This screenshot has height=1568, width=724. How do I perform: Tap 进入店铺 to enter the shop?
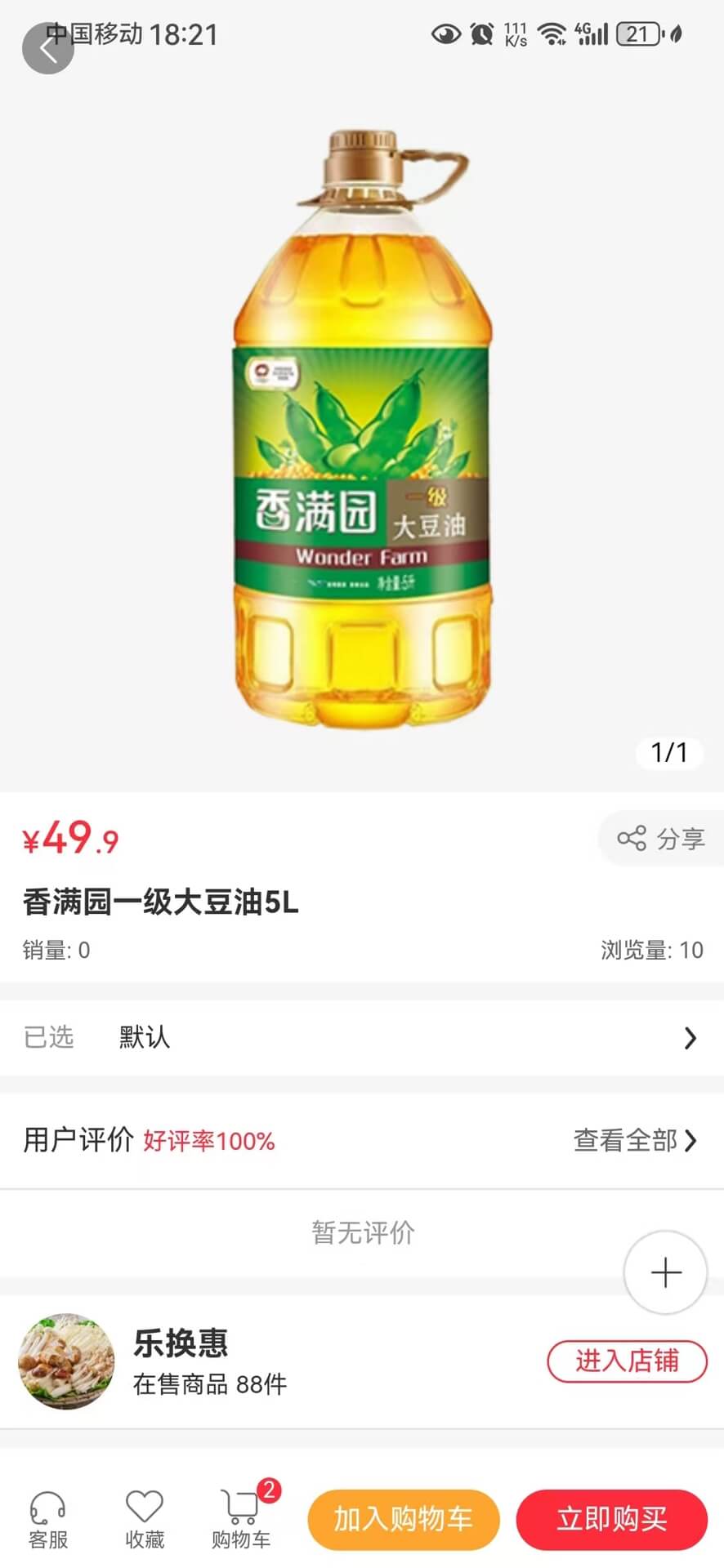coord(626,1362)
